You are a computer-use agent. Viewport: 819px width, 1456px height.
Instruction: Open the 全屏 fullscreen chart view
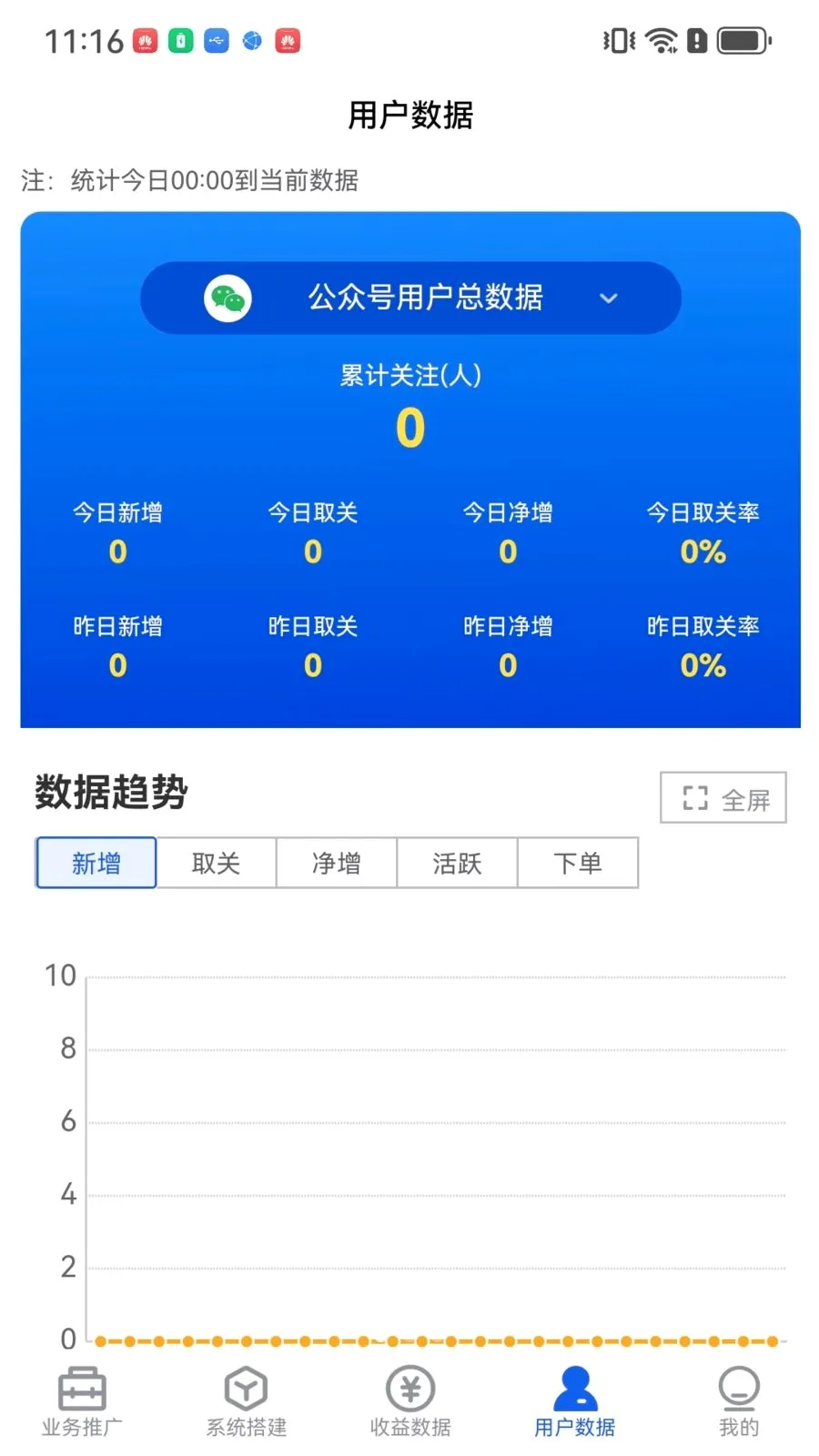[x=723, y=798]
